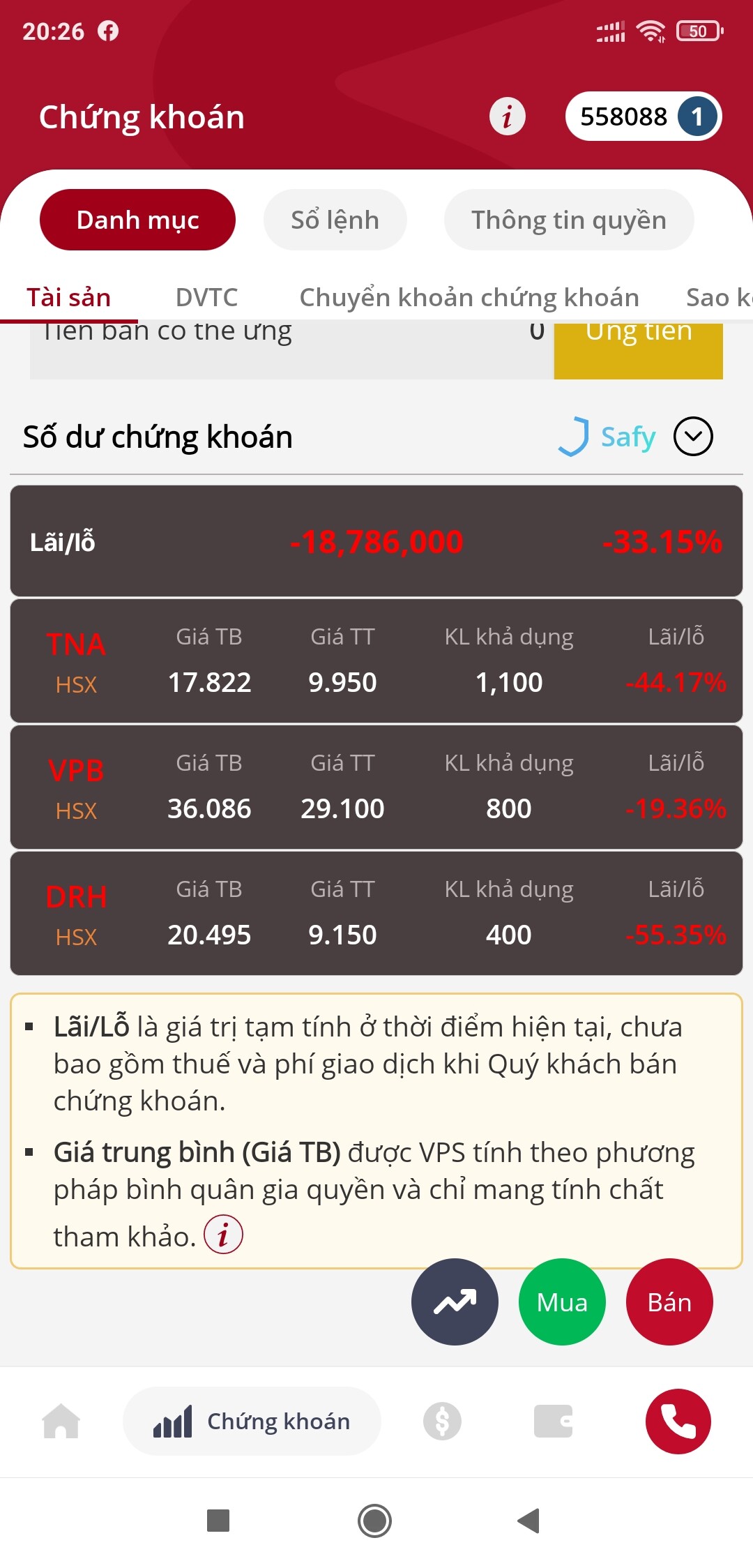Switch to the Sổ lệnh tab

[335, 220]
